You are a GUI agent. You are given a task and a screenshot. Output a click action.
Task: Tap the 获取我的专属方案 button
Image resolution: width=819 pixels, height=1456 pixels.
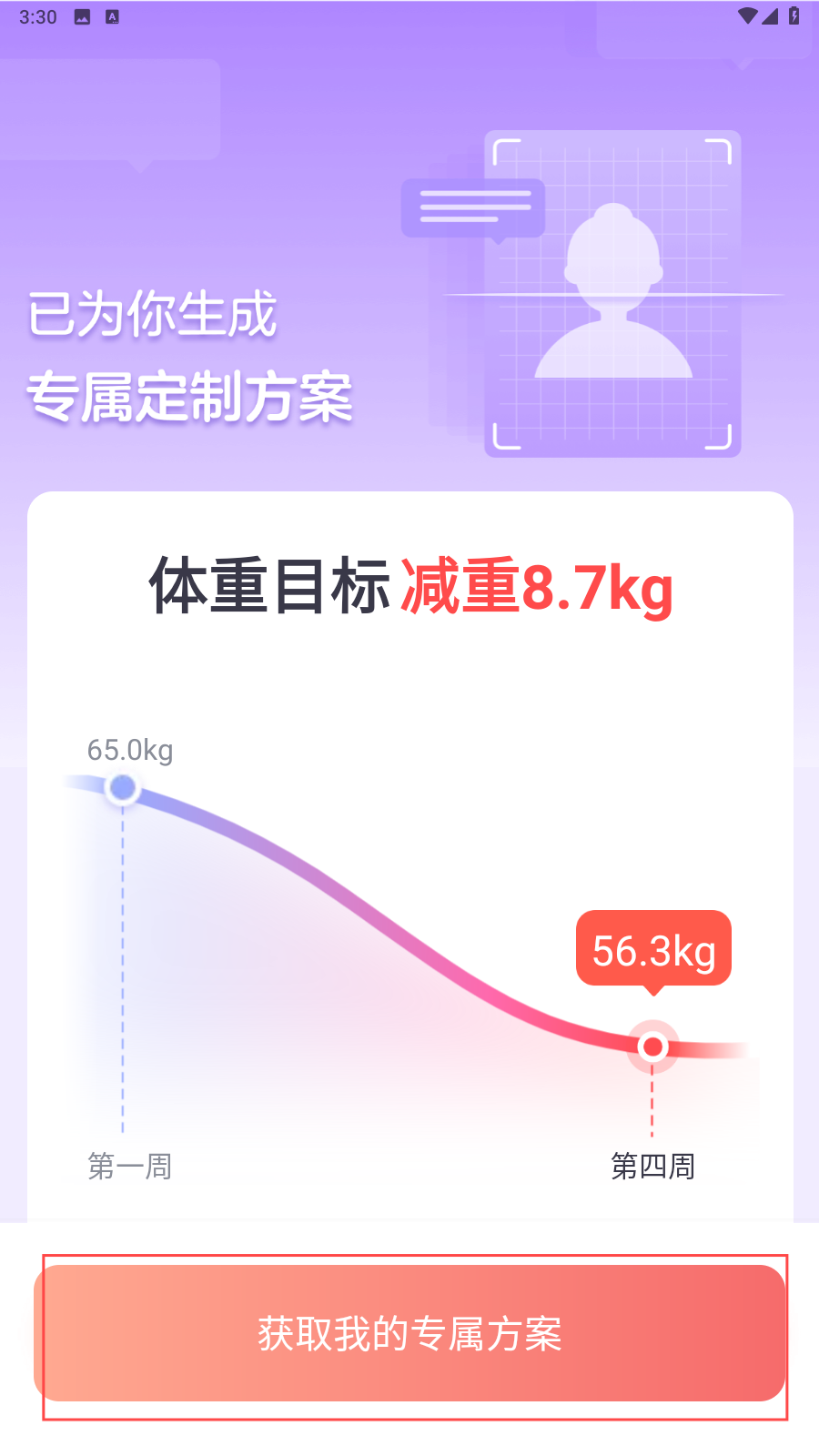[409, 1333]
